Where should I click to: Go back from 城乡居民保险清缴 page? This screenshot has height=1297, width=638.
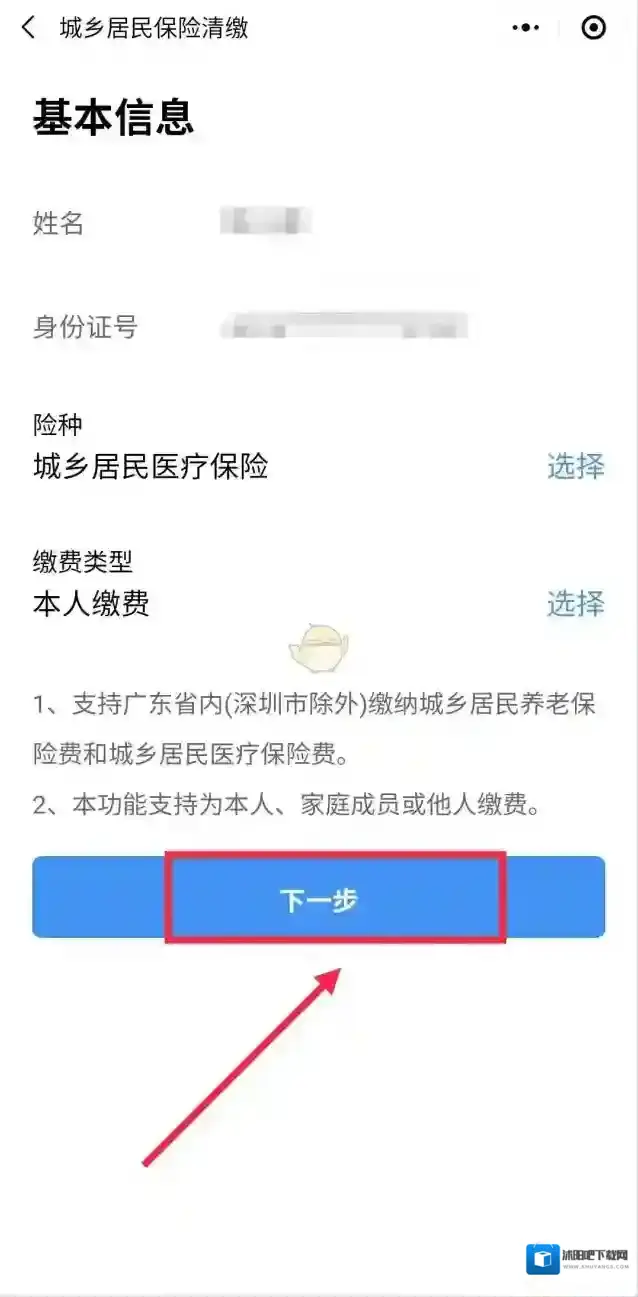coord(28,28)
